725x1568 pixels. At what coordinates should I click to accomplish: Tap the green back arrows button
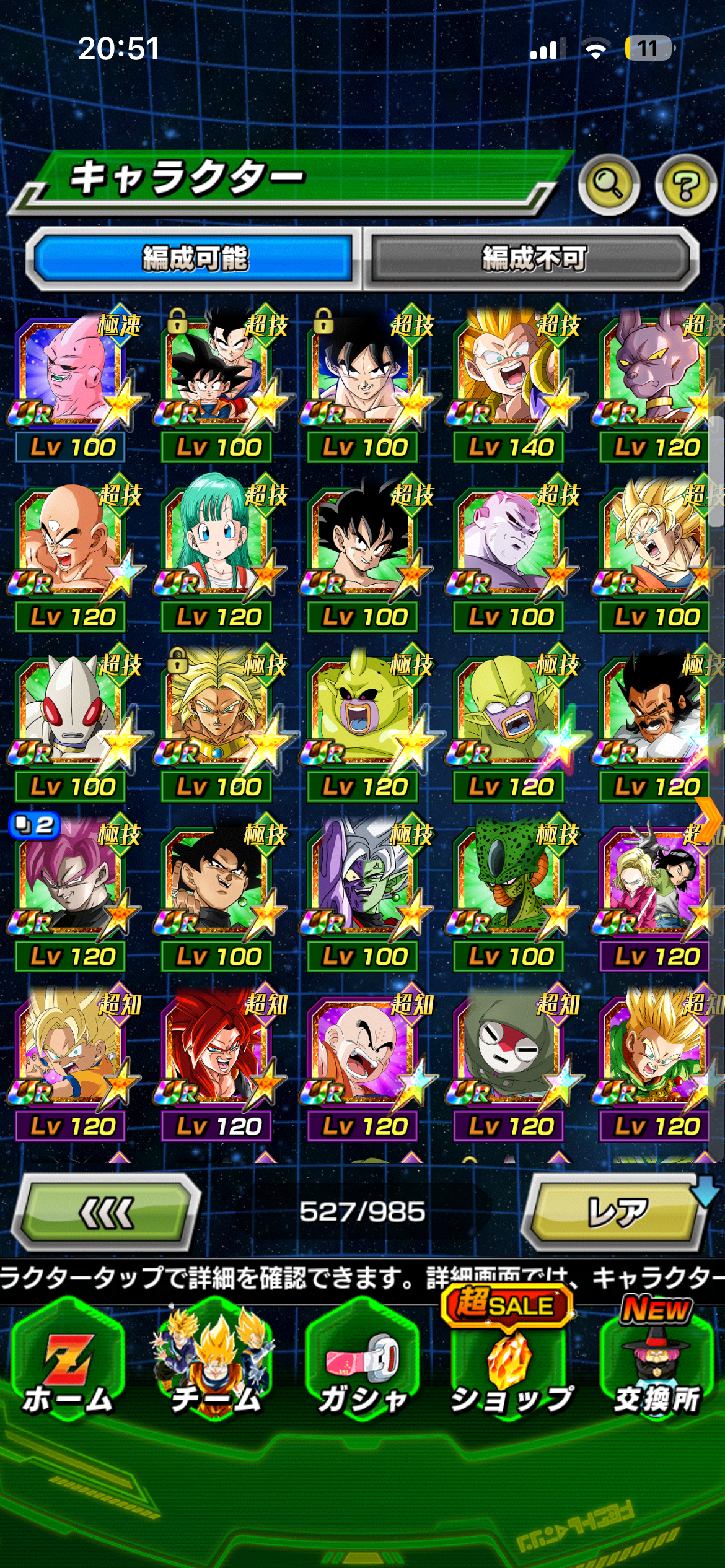107,1212
